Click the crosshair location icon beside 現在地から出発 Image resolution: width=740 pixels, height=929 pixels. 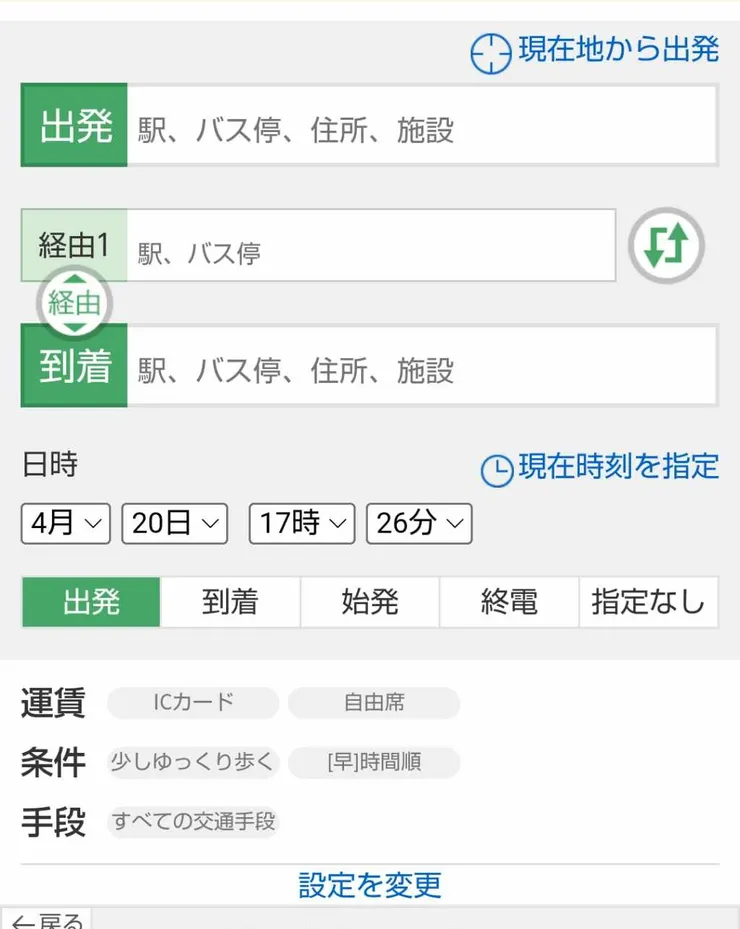pos(494,48)
